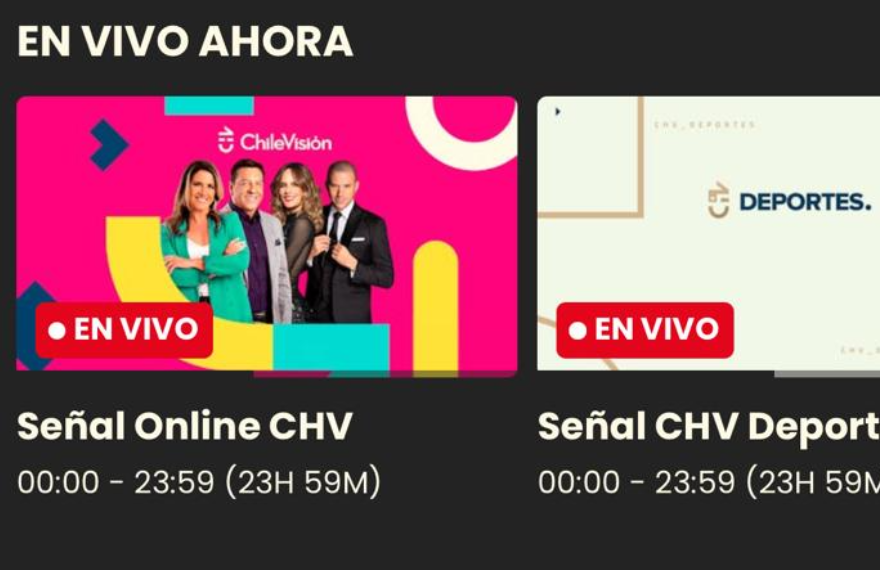Open the Señal CHV Deportes live stream
880x570 pixels.
click(708, 235)
